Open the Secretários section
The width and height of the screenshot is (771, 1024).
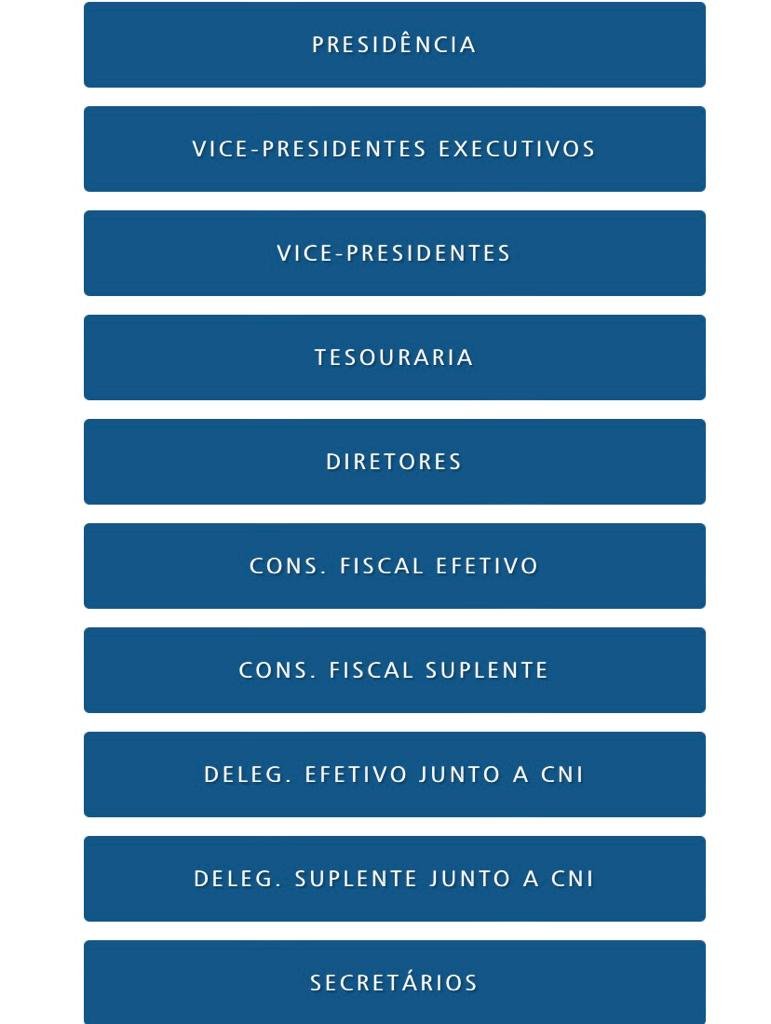[x=394, y=982]
